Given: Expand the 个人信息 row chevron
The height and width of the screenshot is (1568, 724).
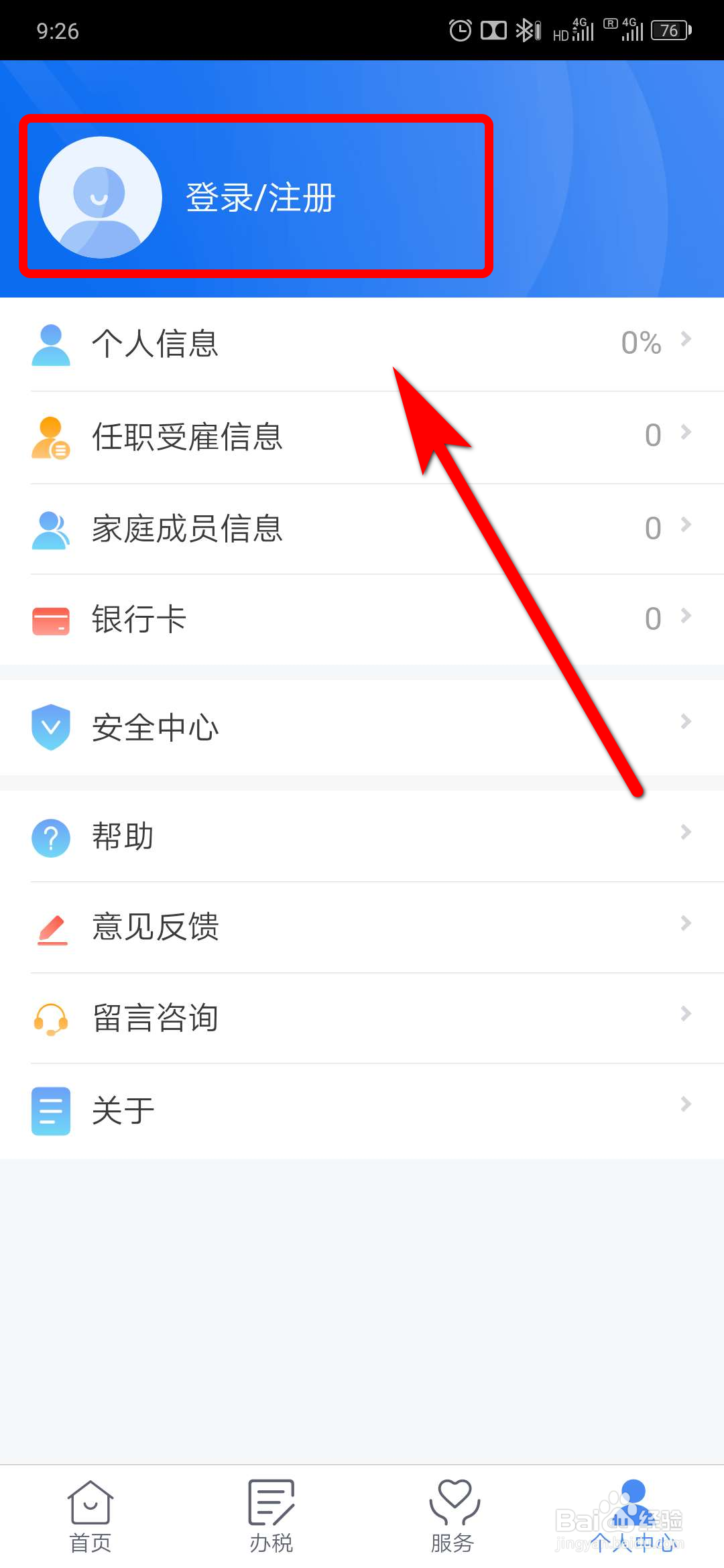Looking at the screenshot, I should coord(685,340).
